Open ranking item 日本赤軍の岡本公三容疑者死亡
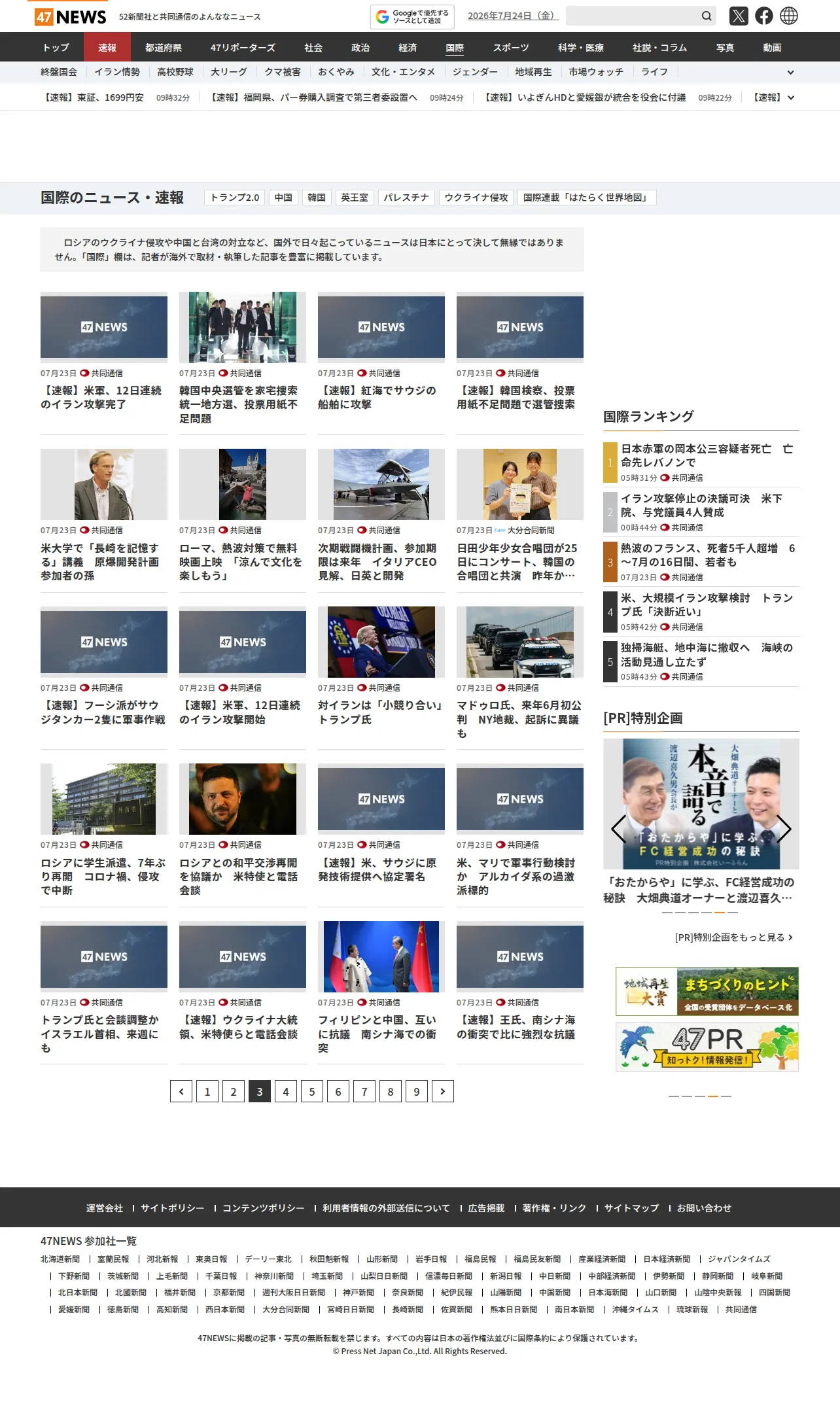 point(707,455)
